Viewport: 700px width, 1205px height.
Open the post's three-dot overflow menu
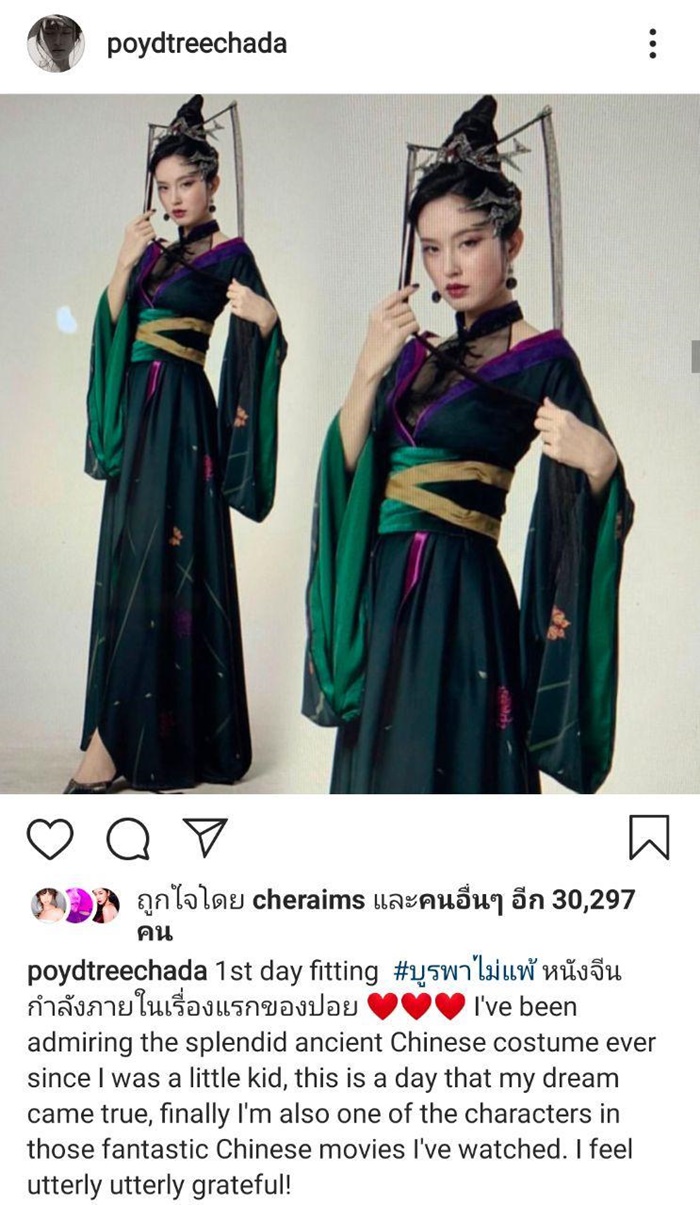[x=652, y=43]
